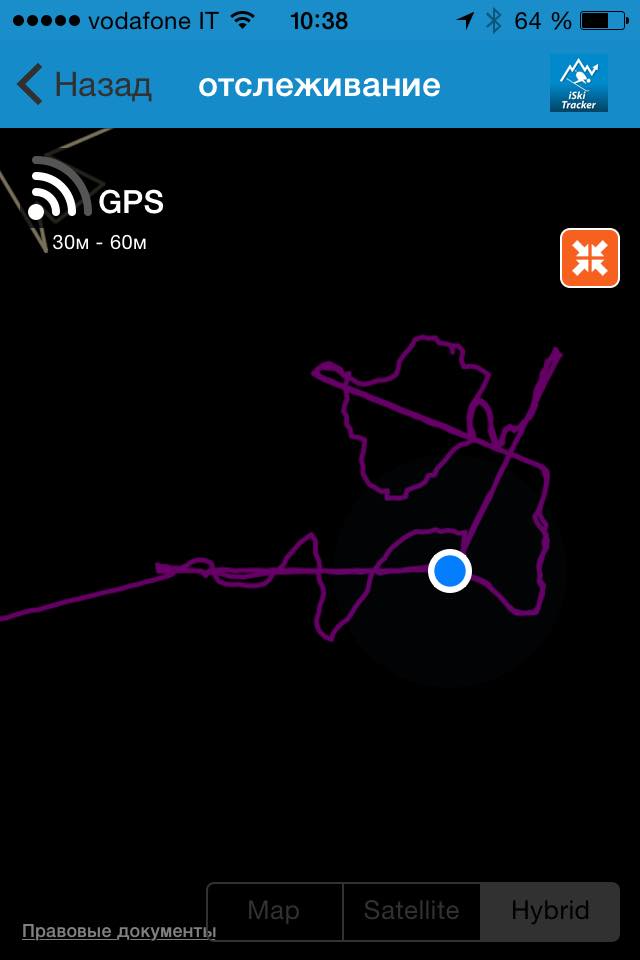The image size is (640, 960).
Task: Open the Правовые документы link
Action: coord(119,931)
